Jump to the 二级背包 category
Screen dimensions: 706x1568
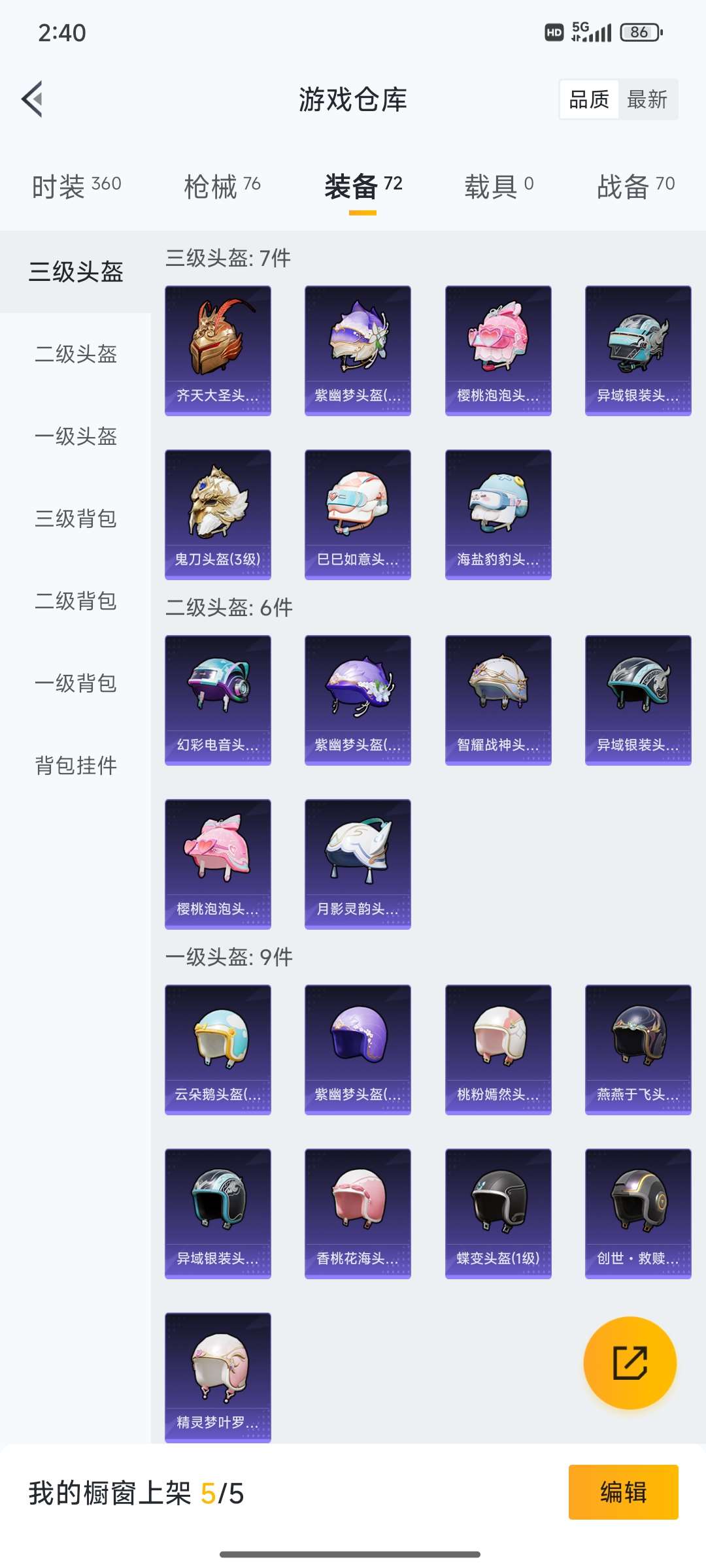(76, 601)
